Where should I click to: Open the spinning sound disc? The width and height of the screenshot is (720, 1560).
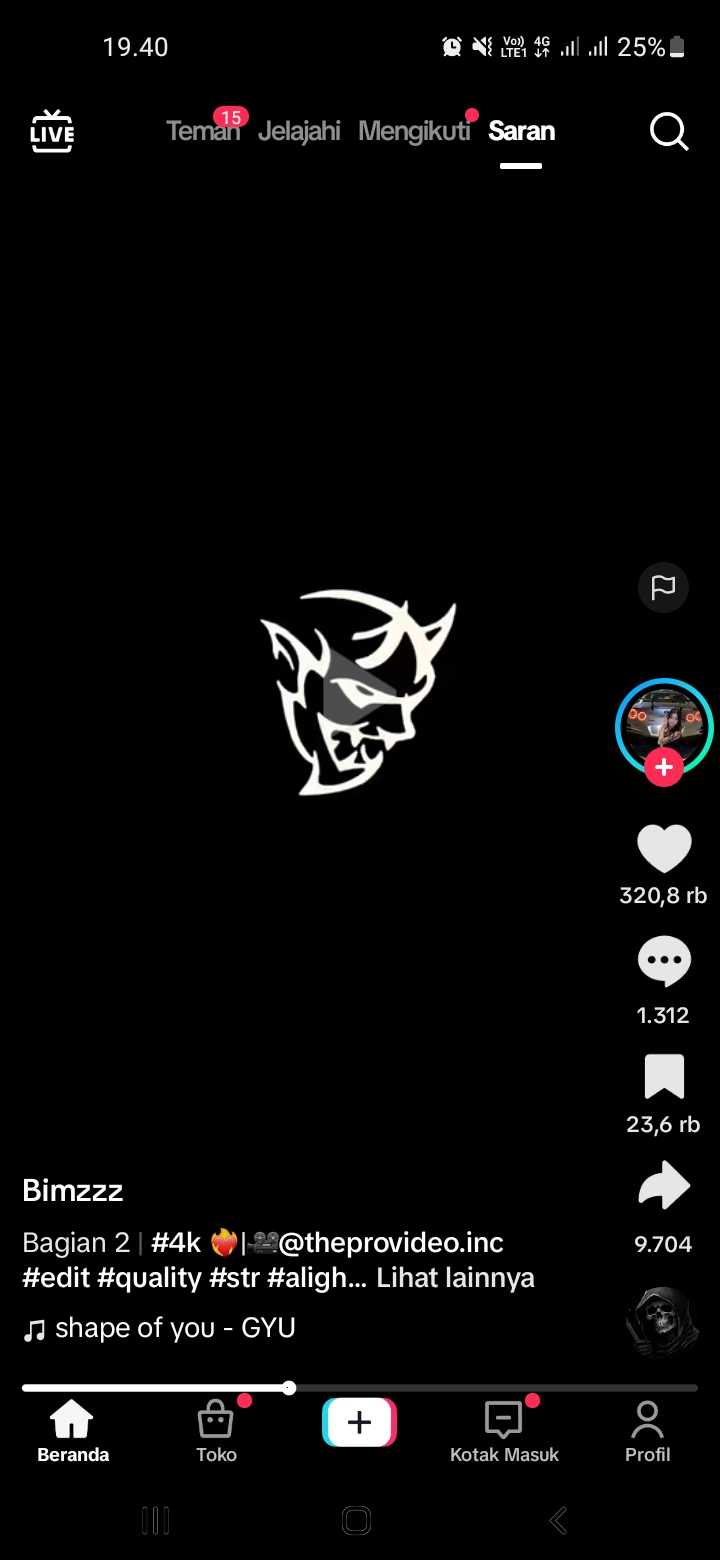tap(661, 1320)
